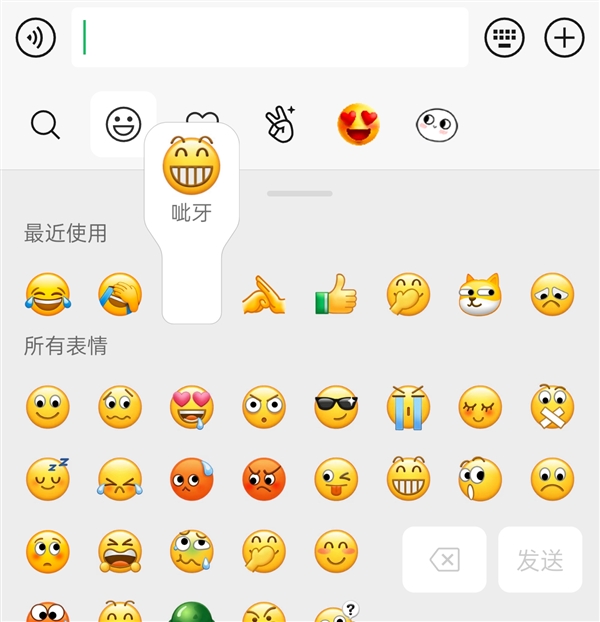Switch back to the keyboard
This screenshot has height=622, width=600.
pos(504,38)
